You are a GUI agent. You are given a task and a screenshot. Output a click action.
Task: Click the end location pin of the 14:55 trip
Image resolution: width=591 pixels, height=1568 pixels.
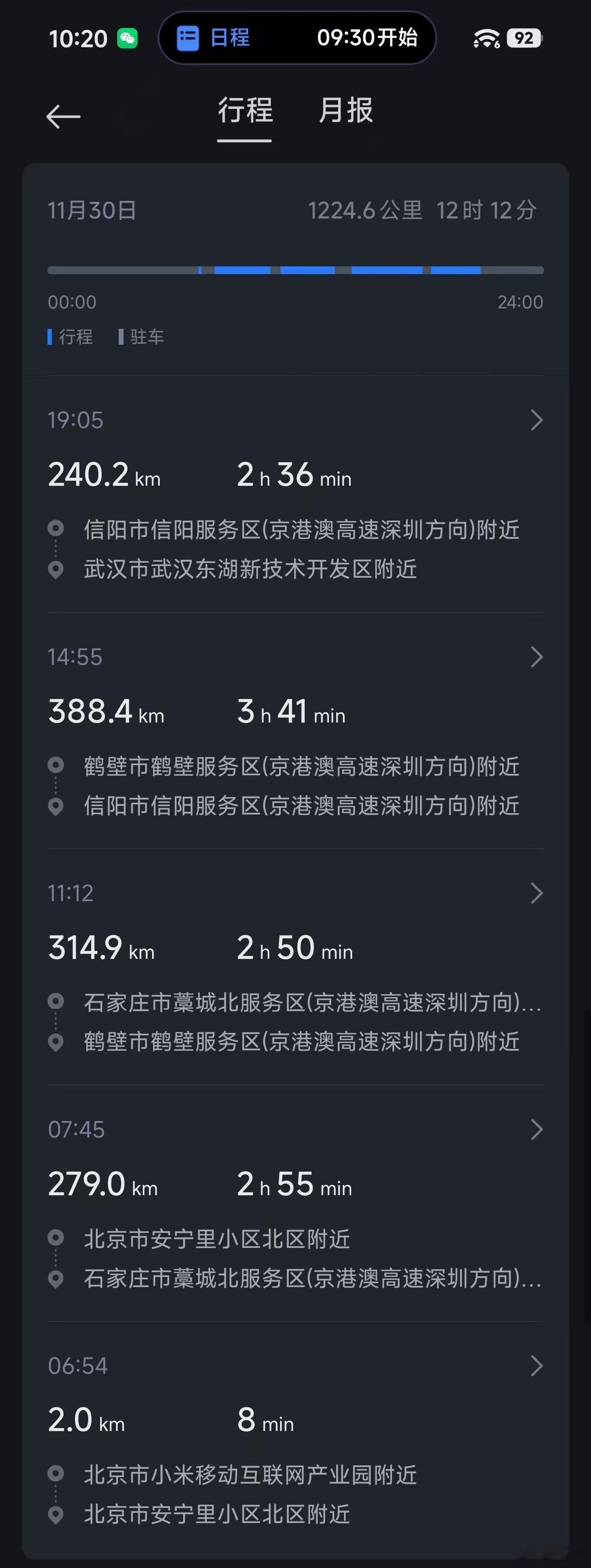(x=57, y=806)
